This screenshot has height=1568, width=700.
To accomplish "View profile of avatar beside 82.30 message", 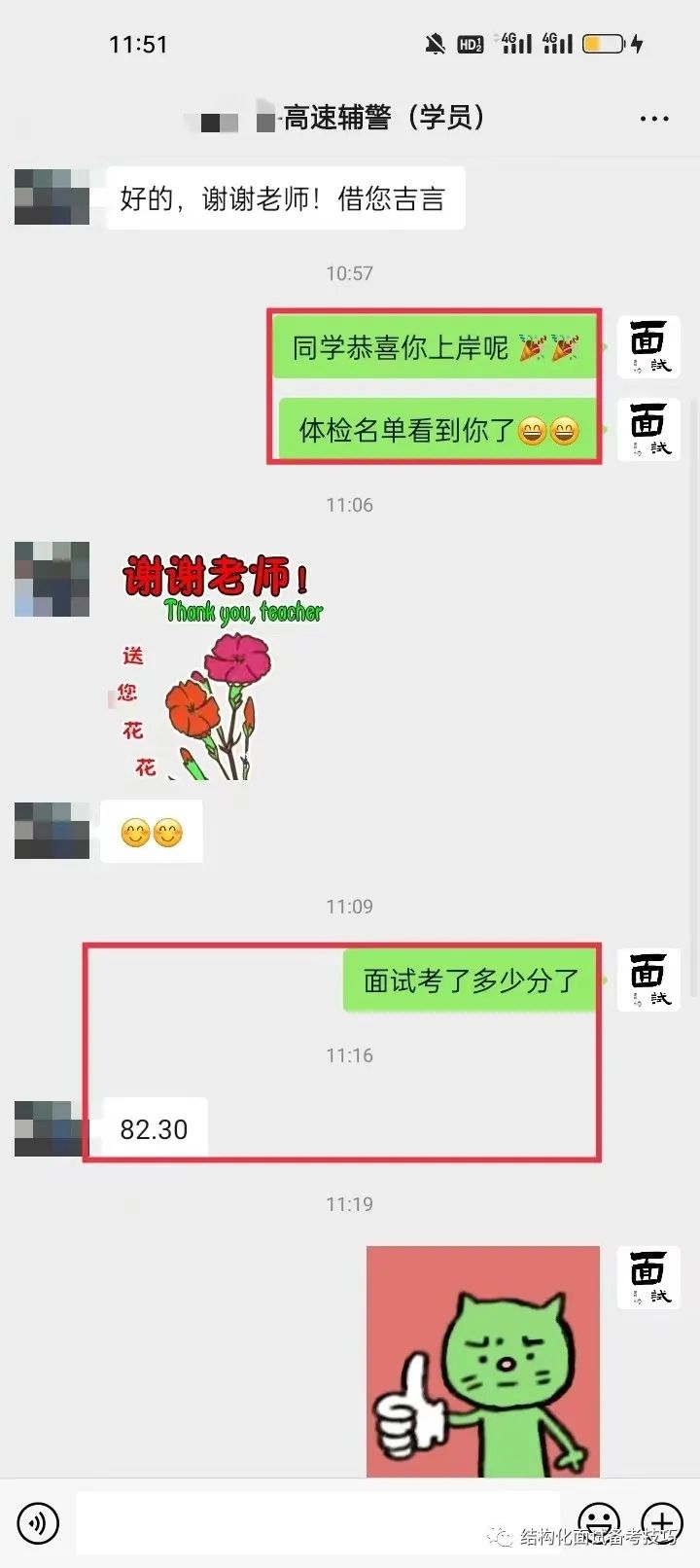I will pos(52,1128).
